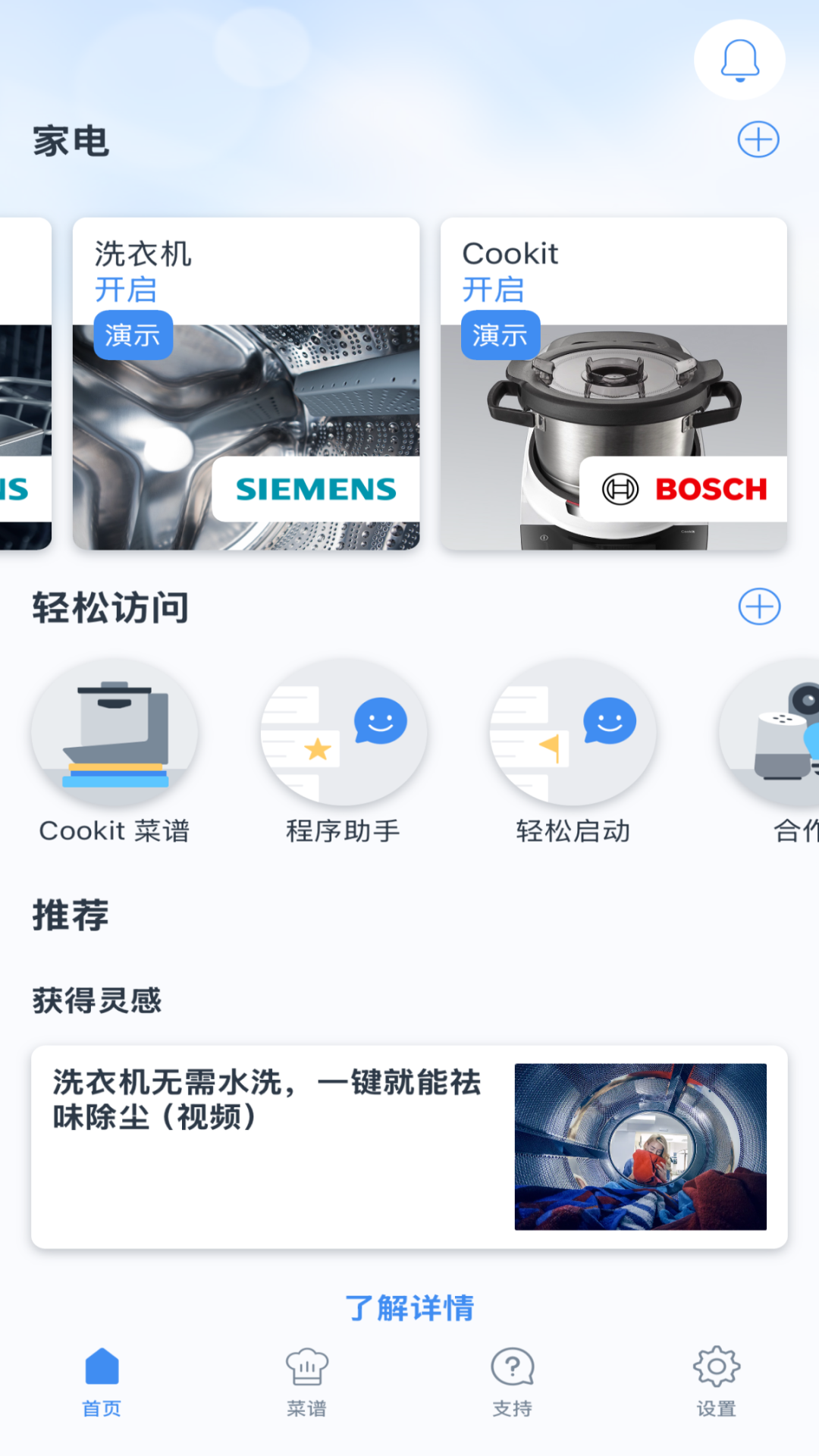The image size is (819, 1456).
Task: Open the 程序助手 assistant icon
Action: 344,732
